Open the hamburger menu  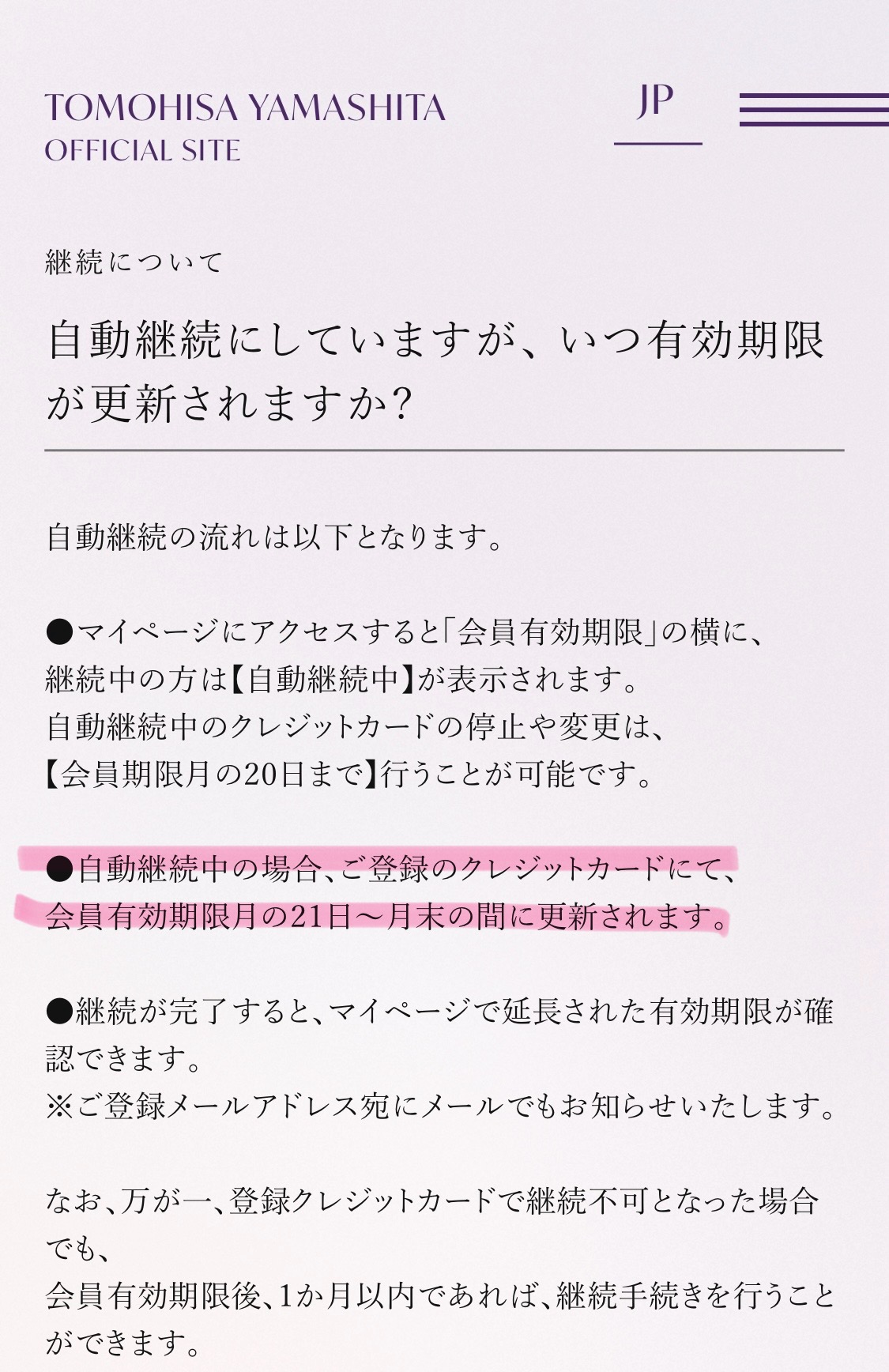click(x=813, y=110)
